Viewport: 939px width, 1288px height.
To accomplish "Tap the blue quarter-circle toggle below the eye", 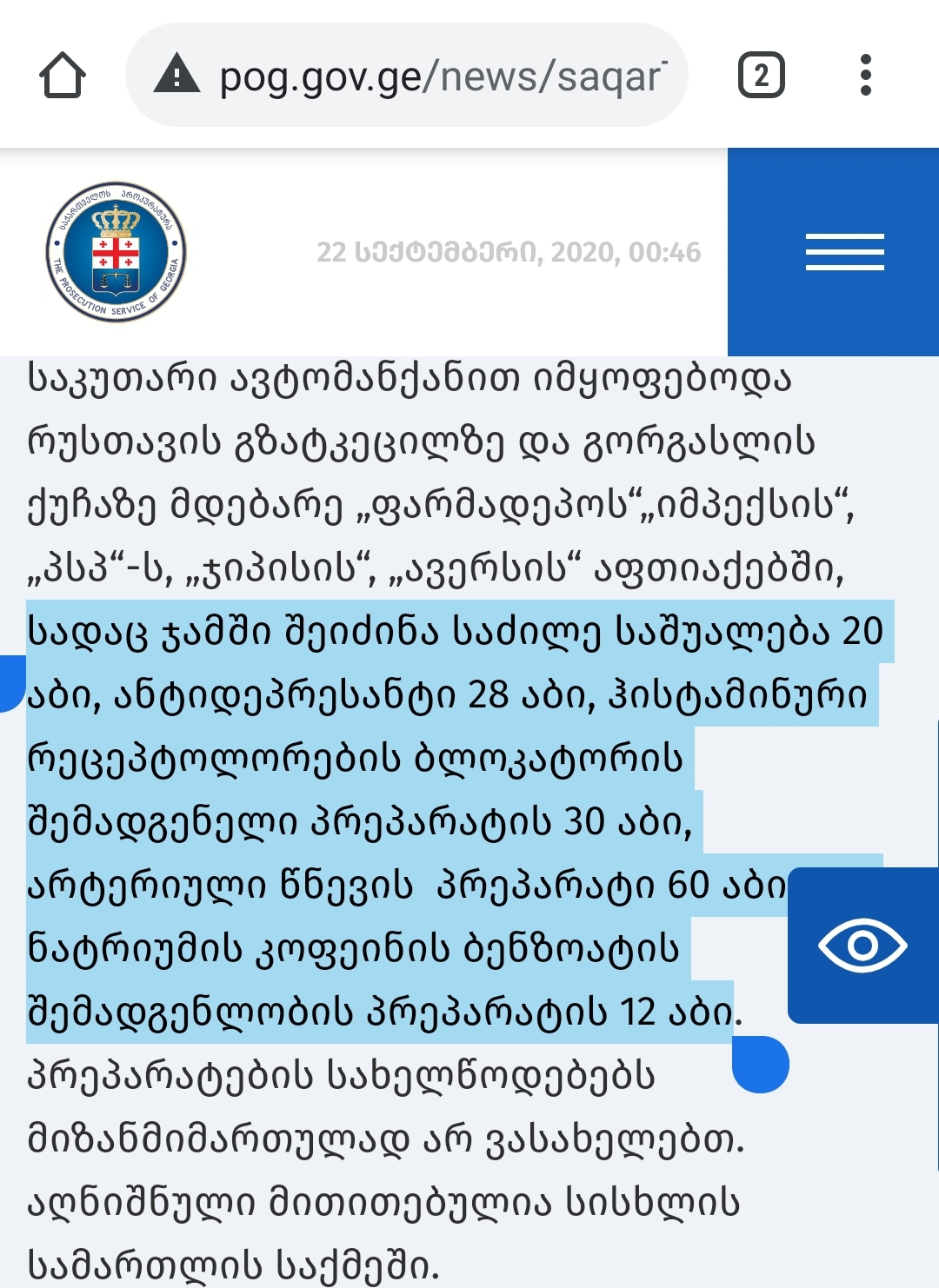I will point(761,1065).
